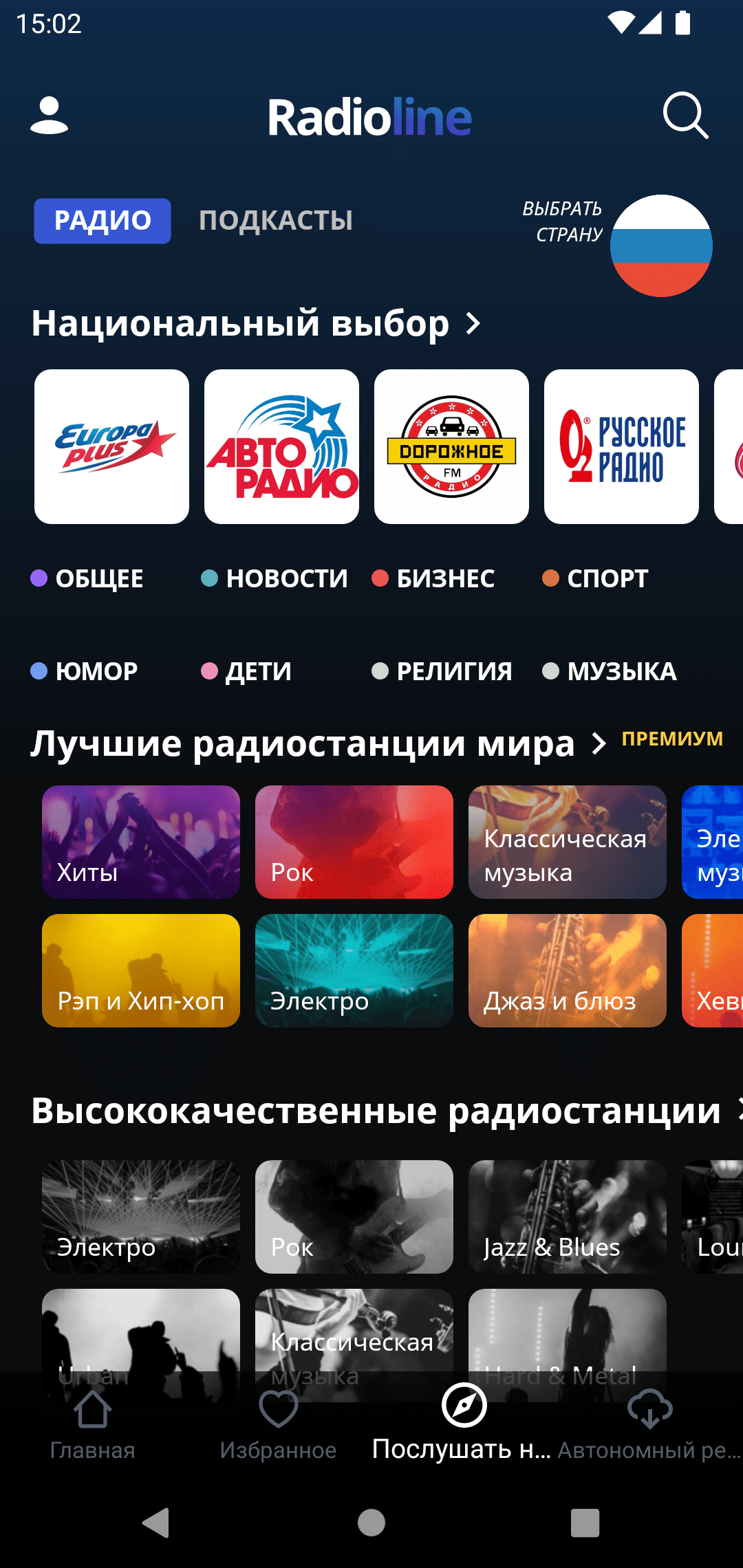Viewport: 743px width, 1568px height.
Task: Open Автономный режим tab
Action: coord(649,1424)
